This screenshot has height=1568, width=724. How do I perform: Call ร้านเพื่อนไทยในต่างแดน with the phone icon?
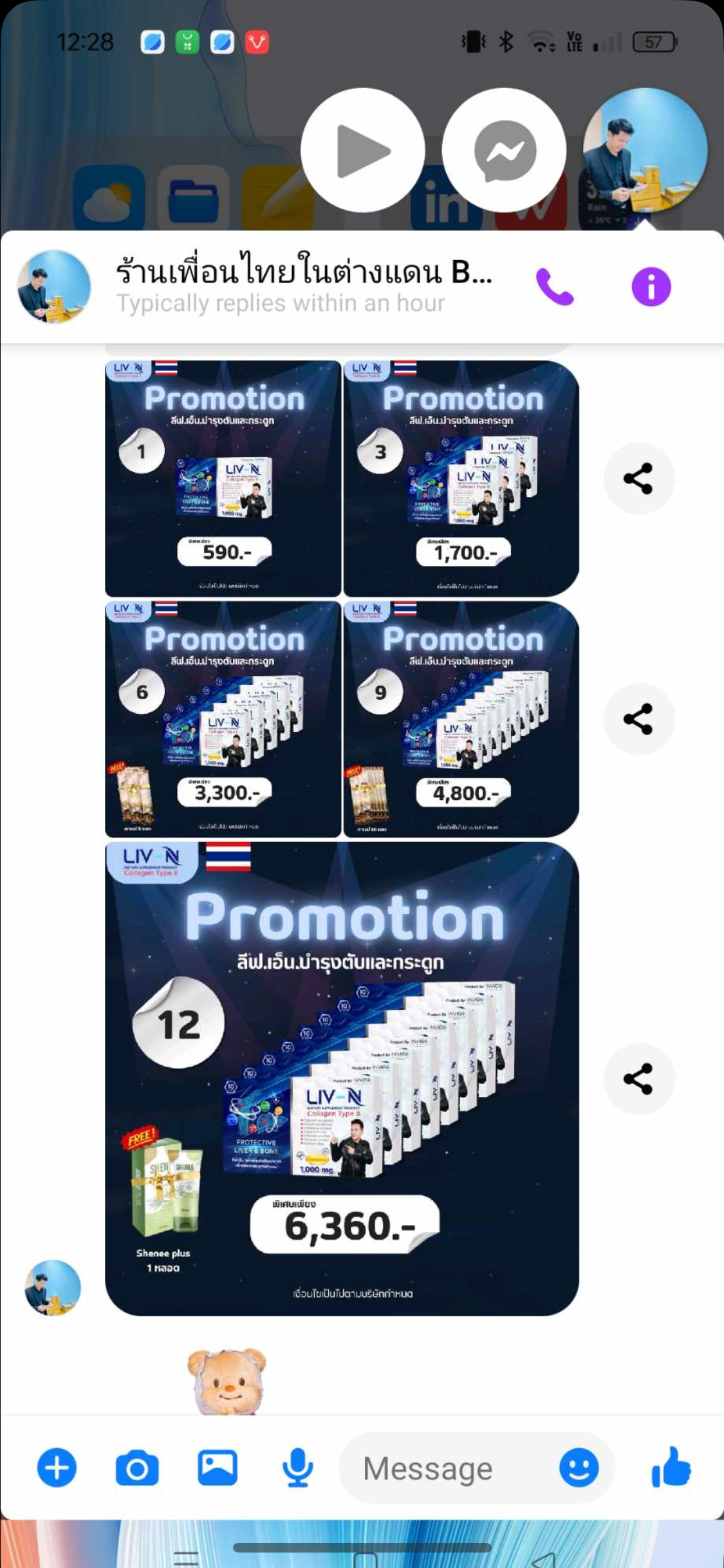[x=554, y=286]
